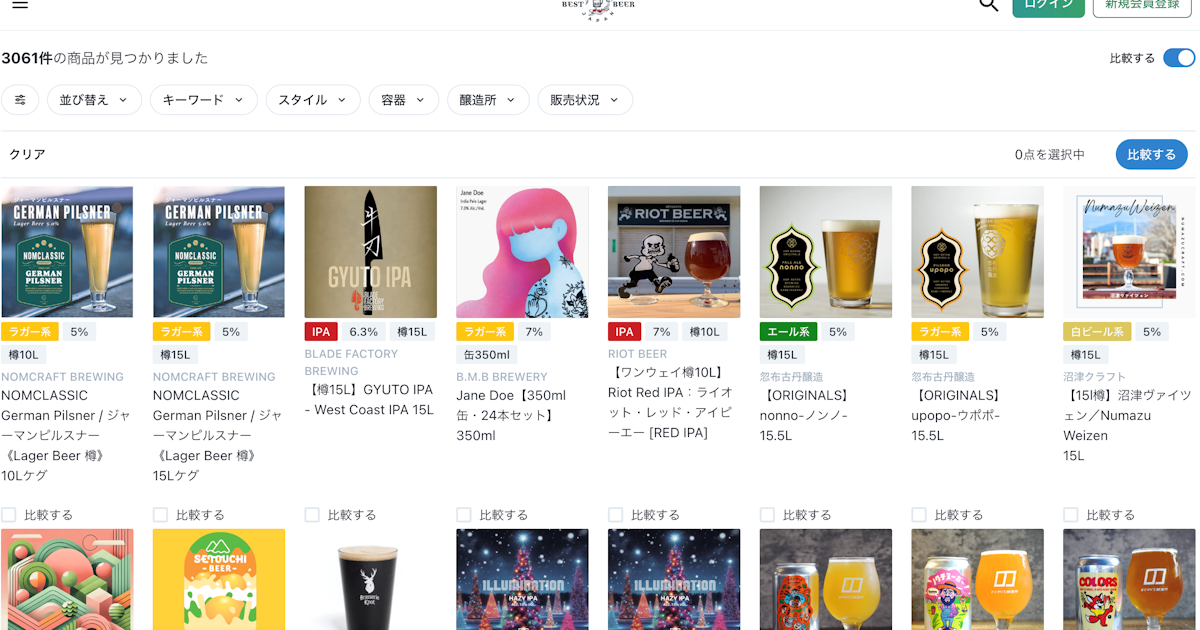Toggle the 比較する switch off
The image size is (1200, 630).
[1178, 58]
